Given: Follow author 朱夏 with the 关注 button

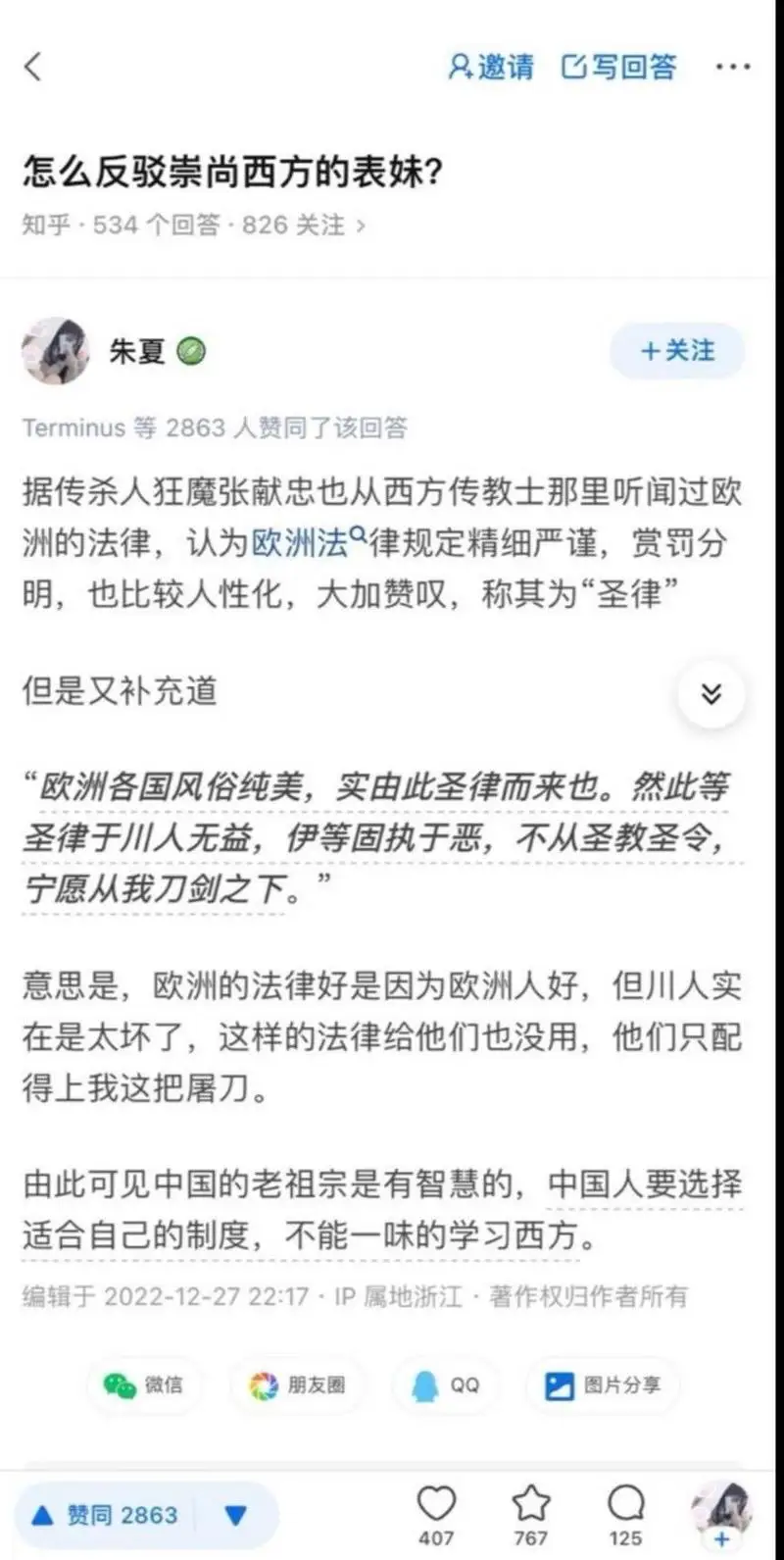Looking at the screenshot, I should tap(677, 351).
